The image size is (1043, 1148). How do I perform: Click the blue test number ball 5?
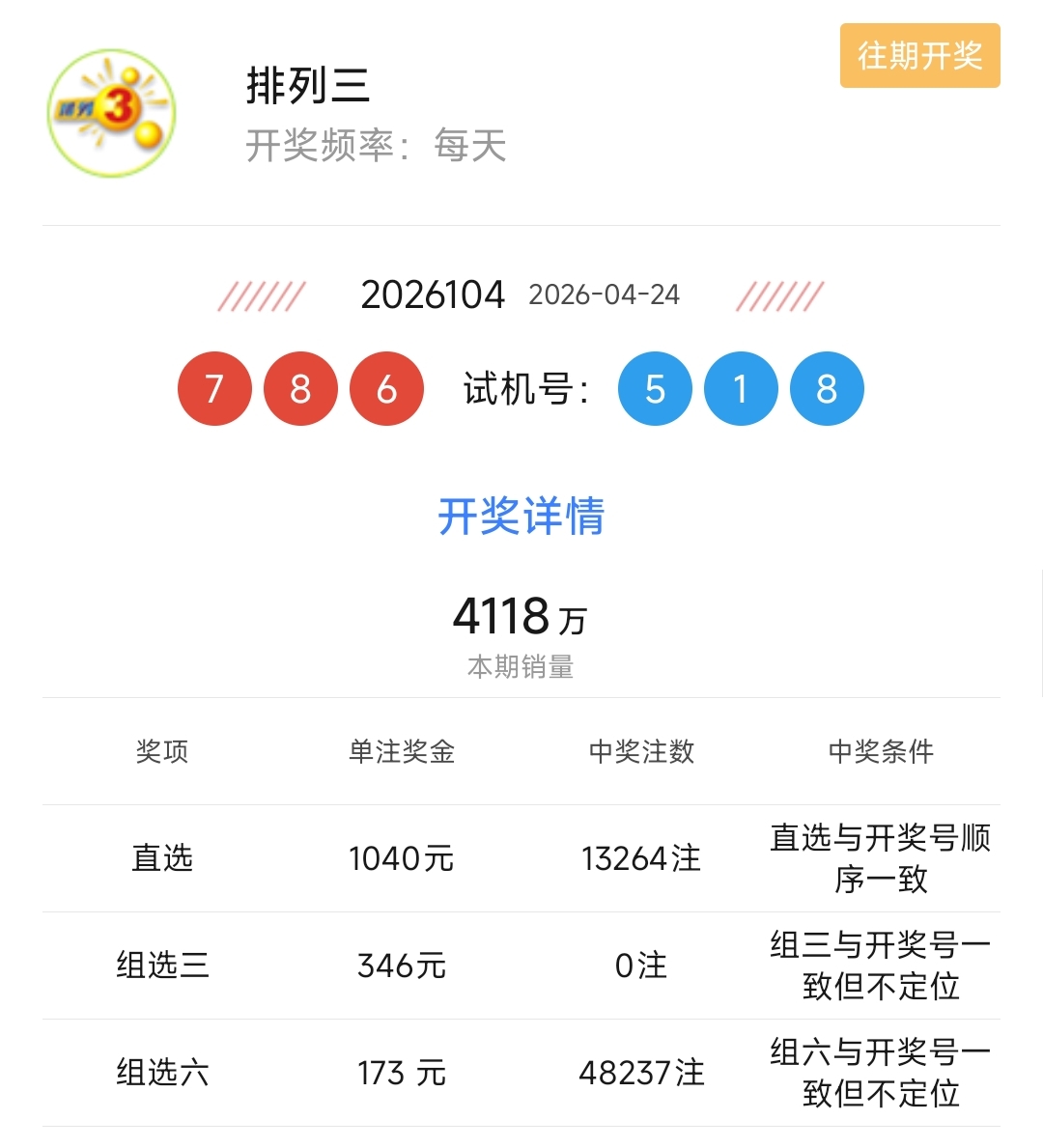(x=655, y=387)
